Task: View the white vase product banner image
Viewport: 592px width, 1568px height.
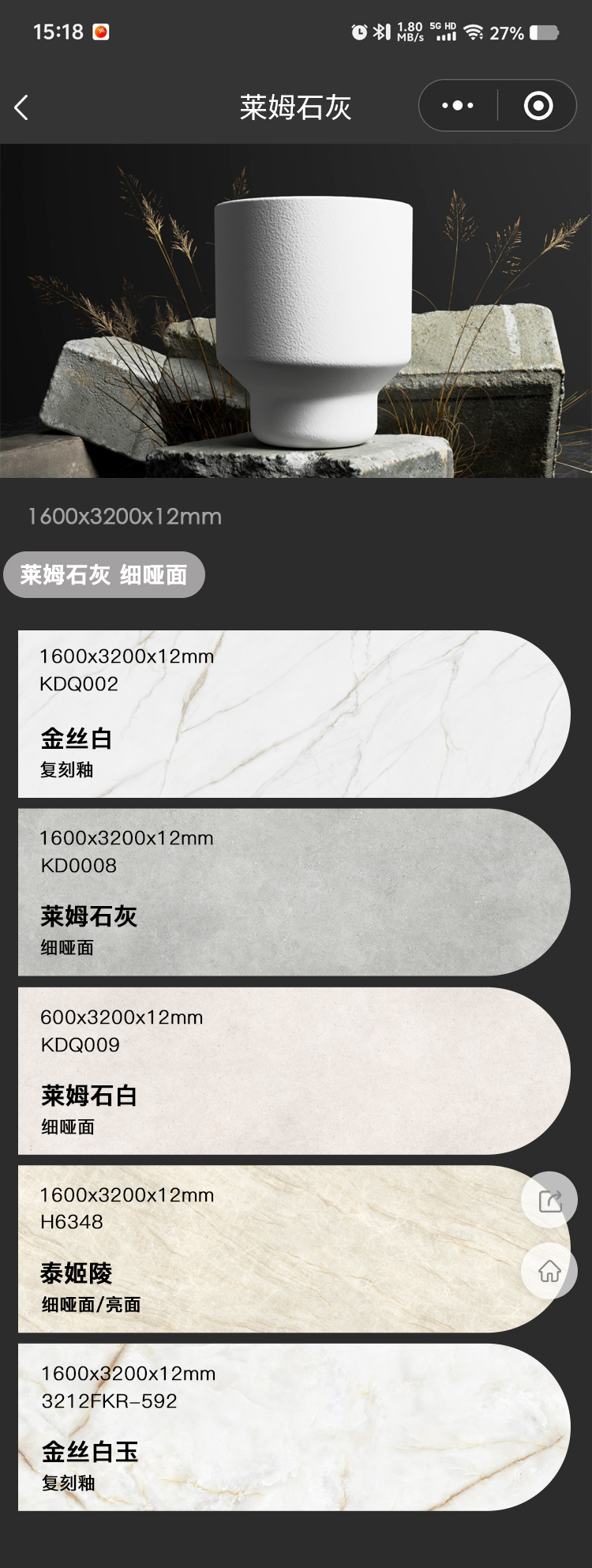Action: 296,310
